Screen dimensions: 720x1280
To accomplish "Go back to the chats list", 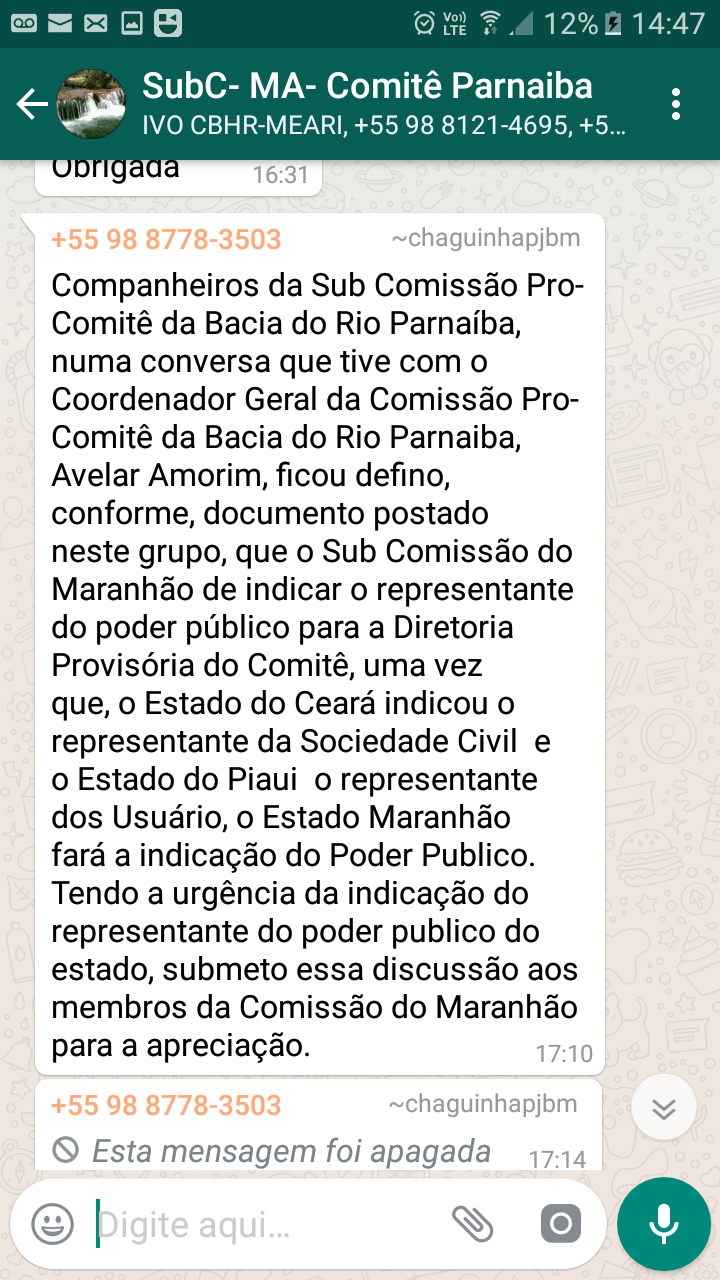I will pos(32,104).
